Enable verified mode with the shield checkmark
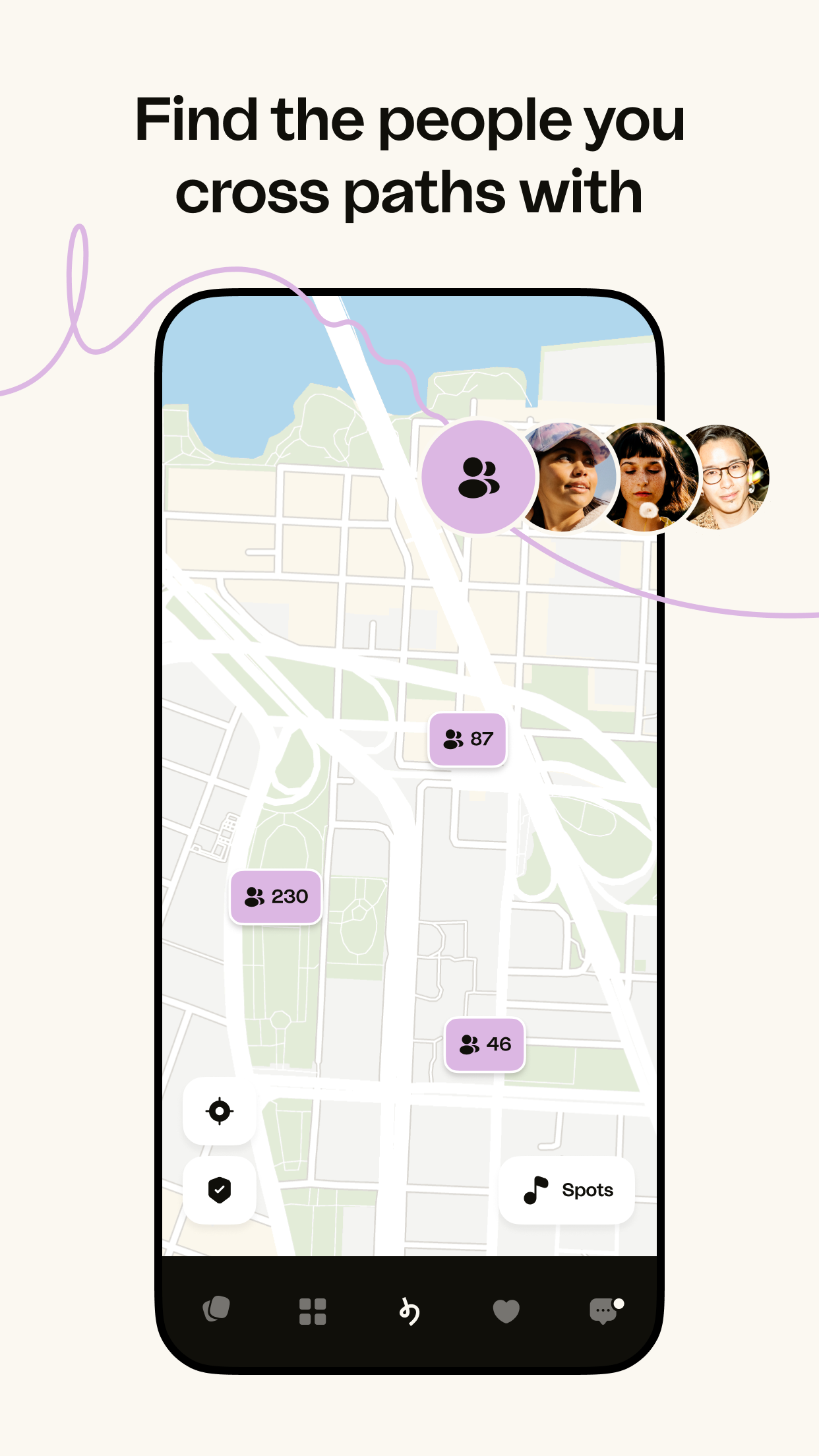This screenshot has width=819, height=1456. point(220,1189)
